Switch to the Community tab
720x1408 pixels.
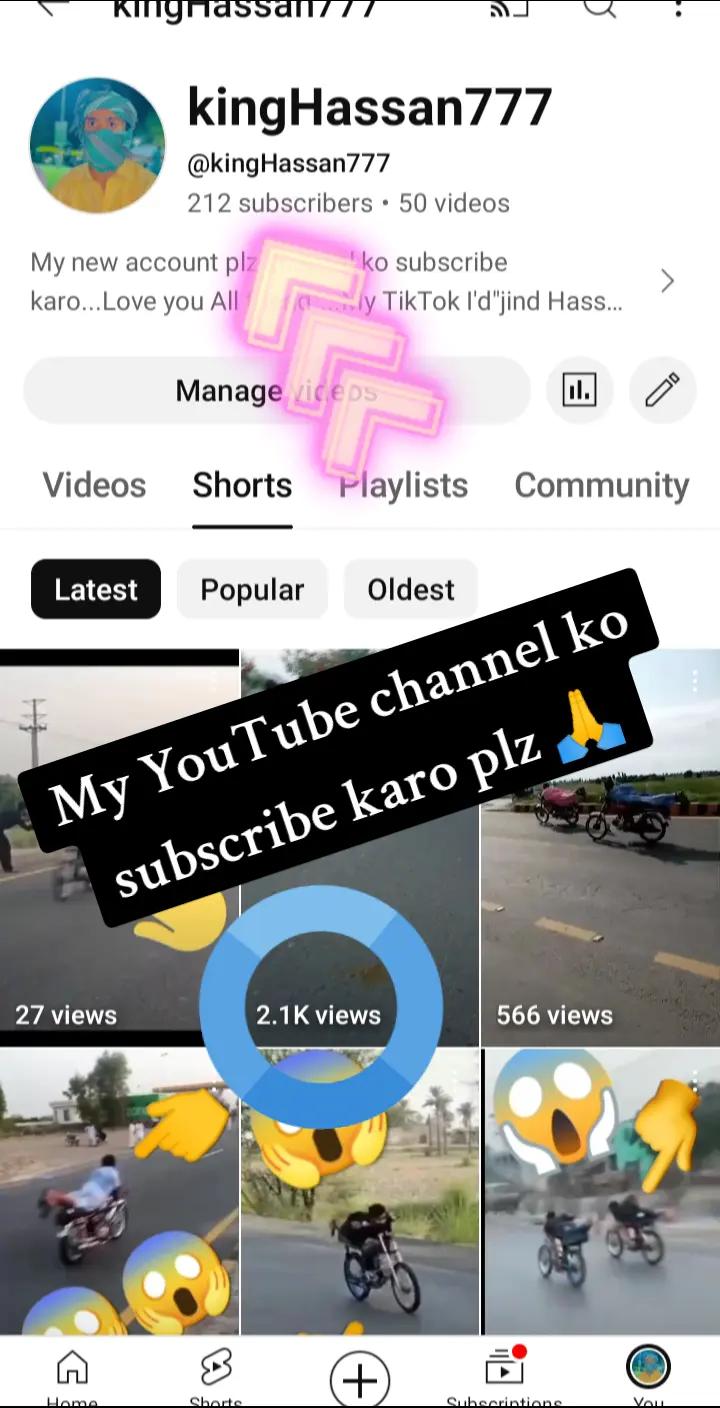(x=601, y=485)
